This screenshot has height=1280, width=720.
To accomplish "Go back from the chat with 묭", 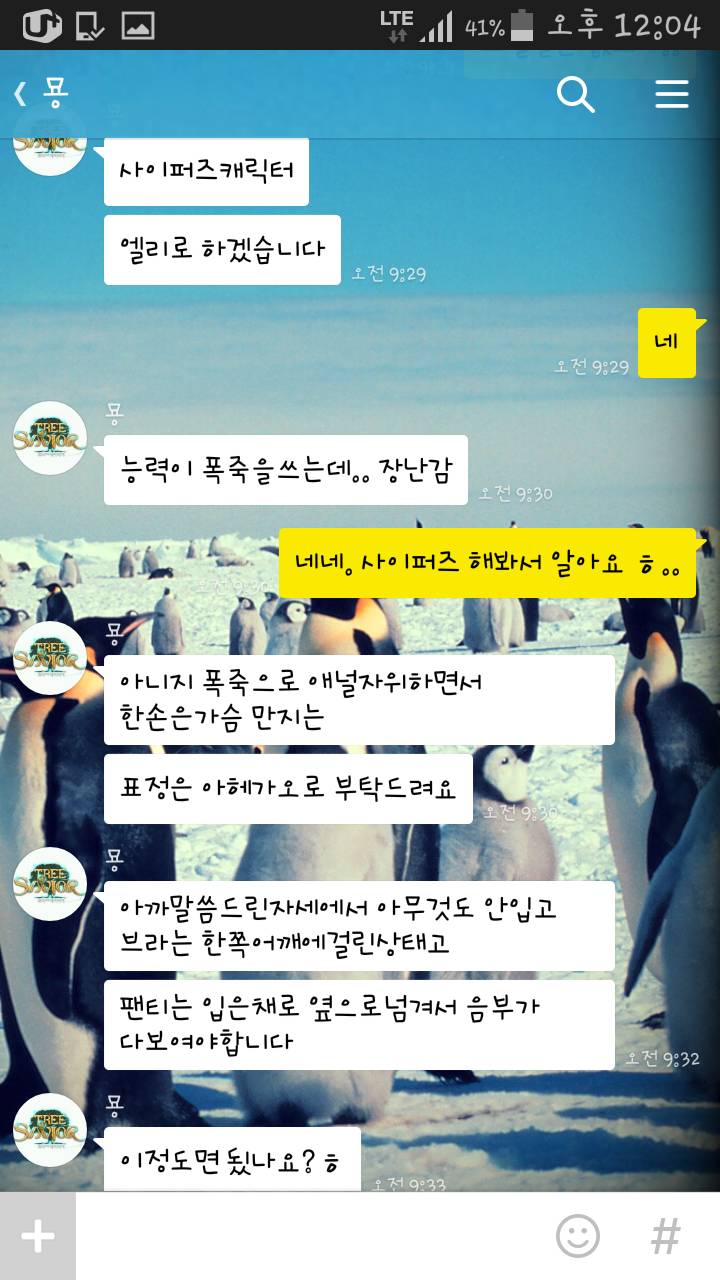I will (22, 94).
